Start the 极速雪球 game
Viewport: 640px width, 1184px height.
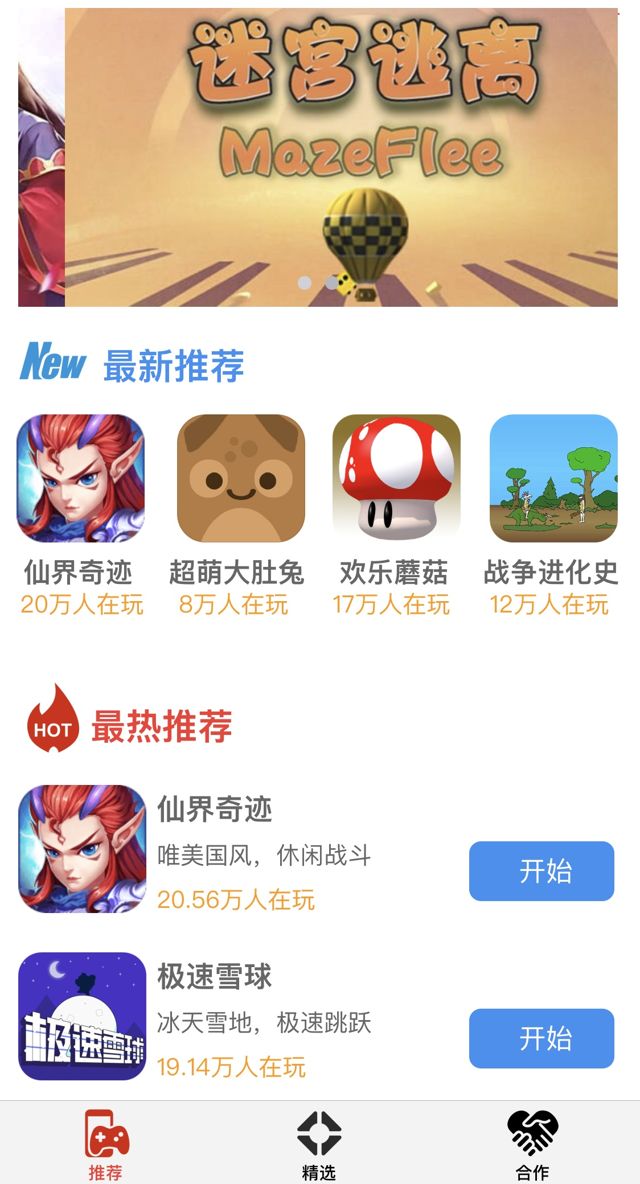541,1038
